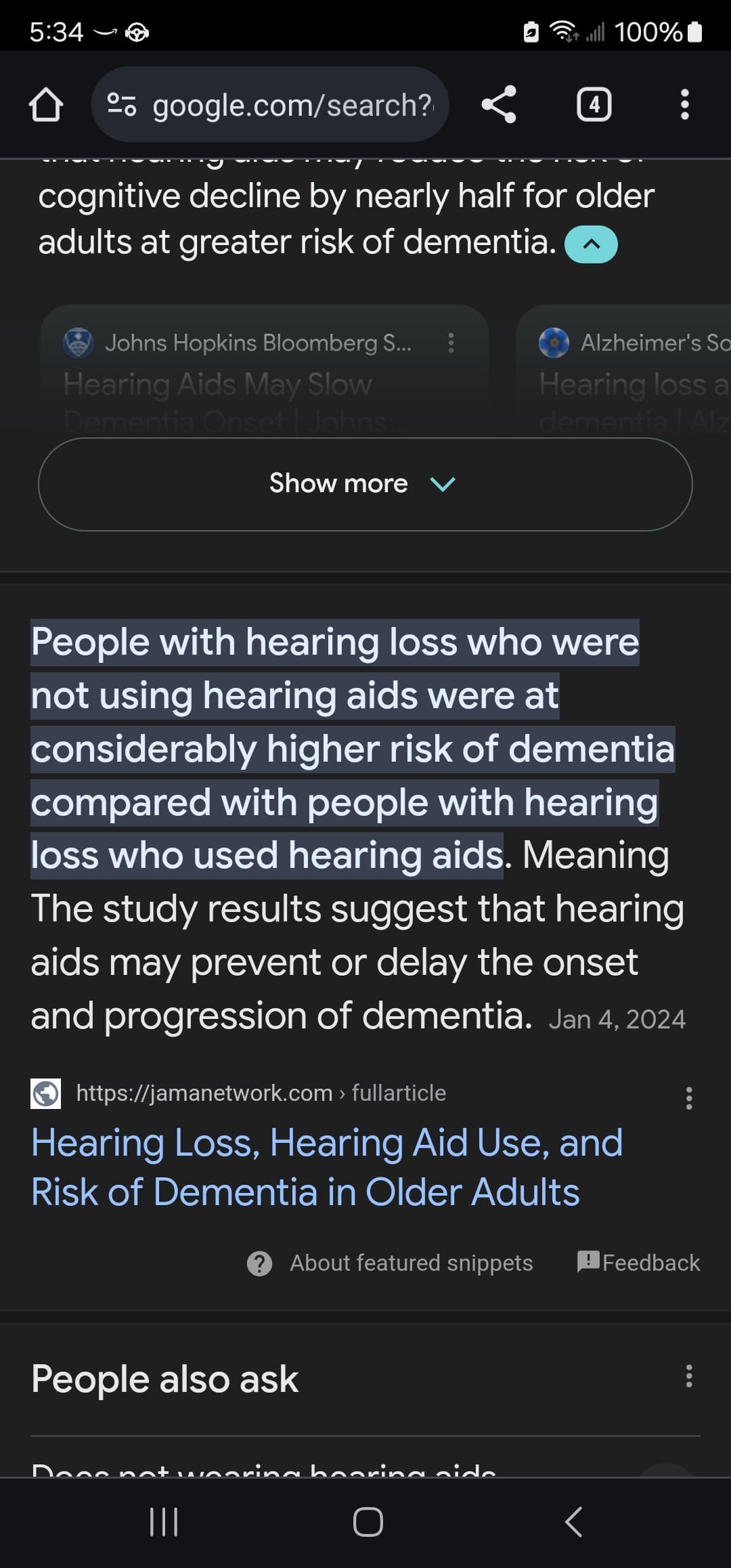
Task: Send Feedback on the featured snippet
Action: pos(639,1263)
